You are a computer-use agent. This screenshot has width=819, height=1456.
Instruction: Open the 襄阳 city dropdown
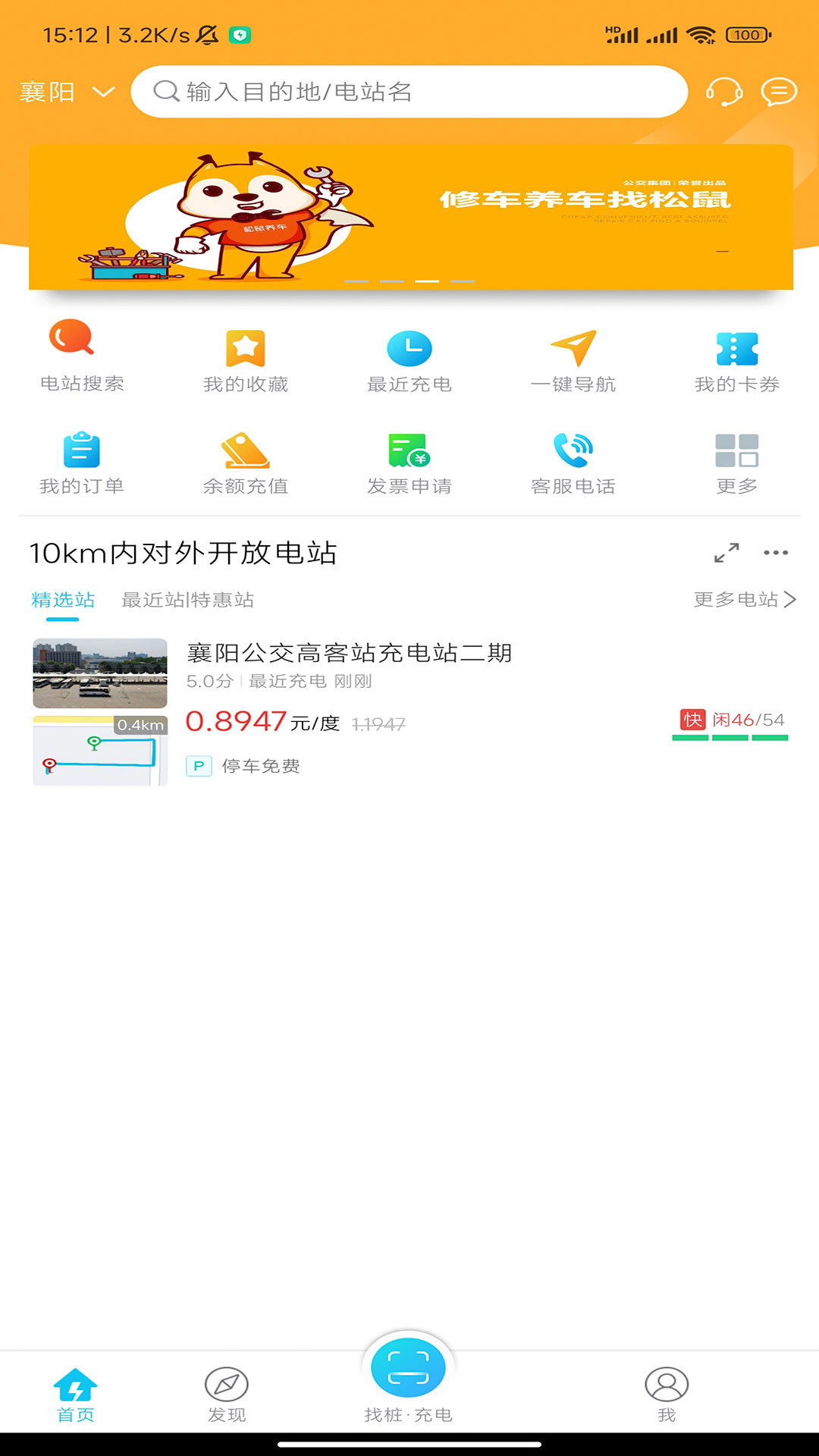click(x=67, y=93)
